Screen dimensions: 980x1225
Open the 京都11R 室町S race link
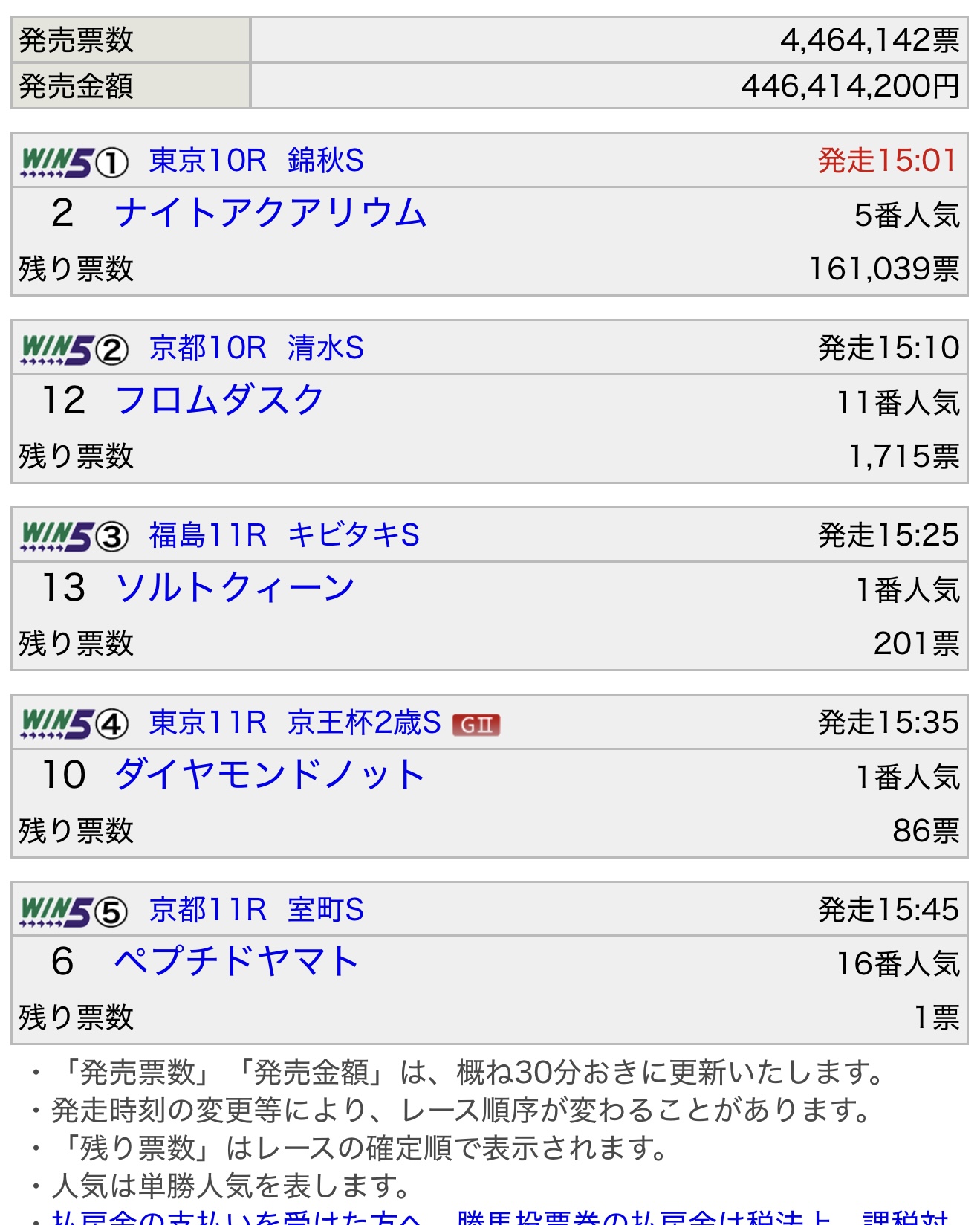(x=256, y=910)
